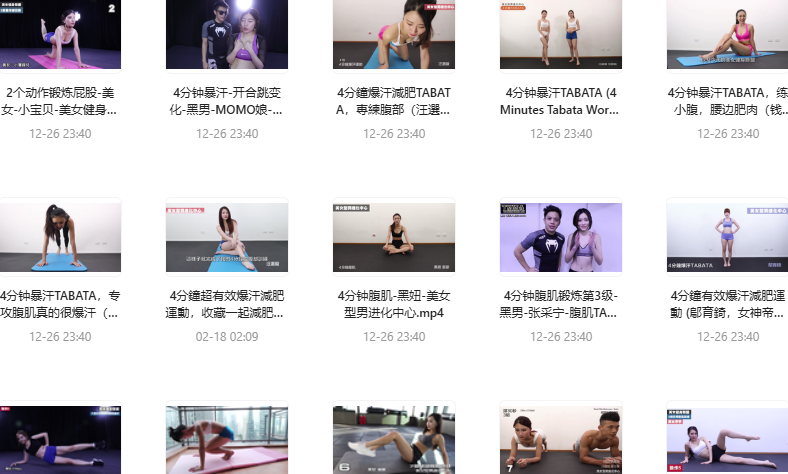The width and height of the screenshot is (788, 474).
Task: Open 4分钟腹肌锻炼第3级-黑男-张采宁 video
Action: pyautogui.click(x=560, y=237)
